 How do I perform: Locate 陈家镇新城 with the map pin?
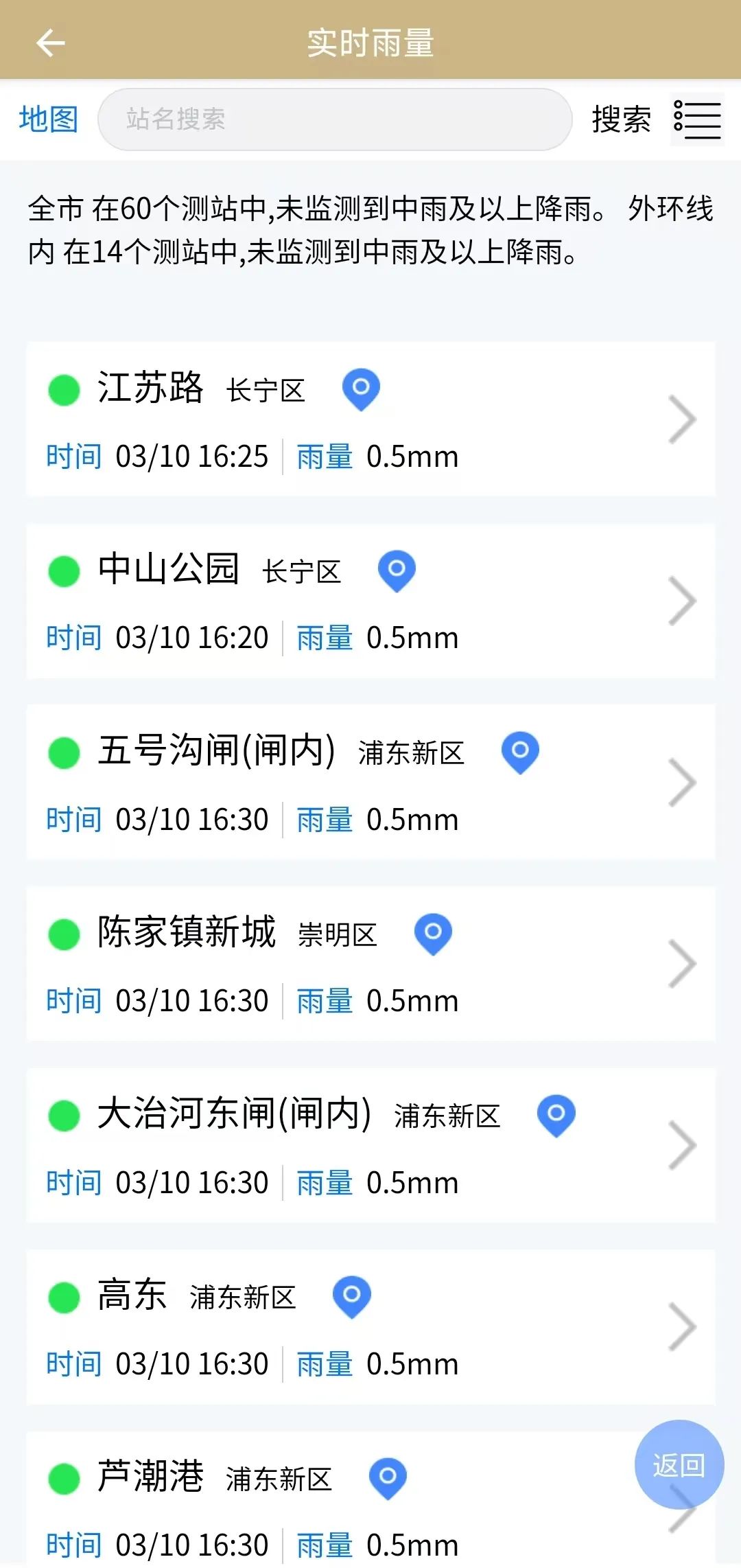(x=433, y=934)
